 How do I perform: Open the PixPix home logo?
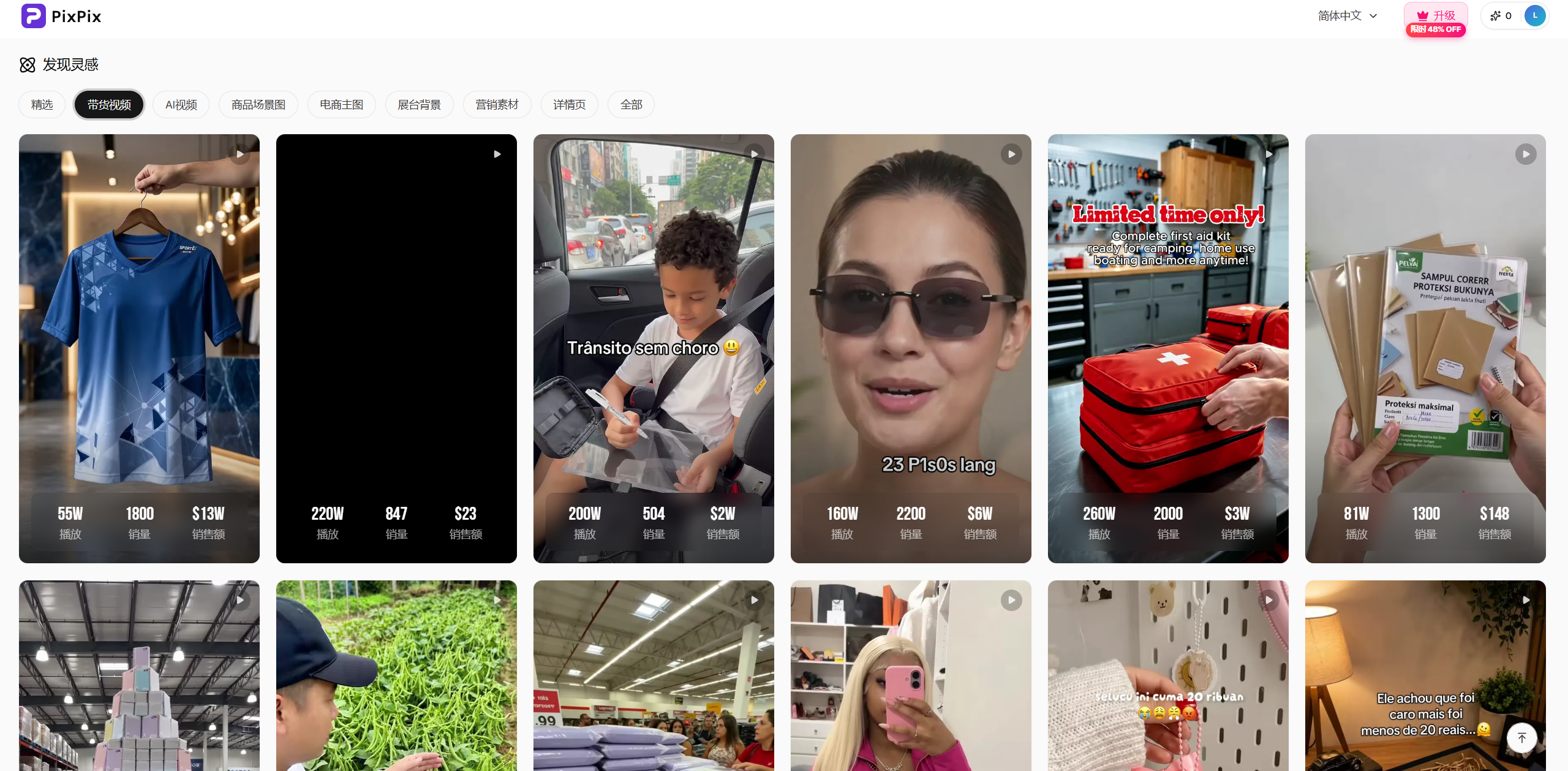pyautogui.click(x=61, y=17)
